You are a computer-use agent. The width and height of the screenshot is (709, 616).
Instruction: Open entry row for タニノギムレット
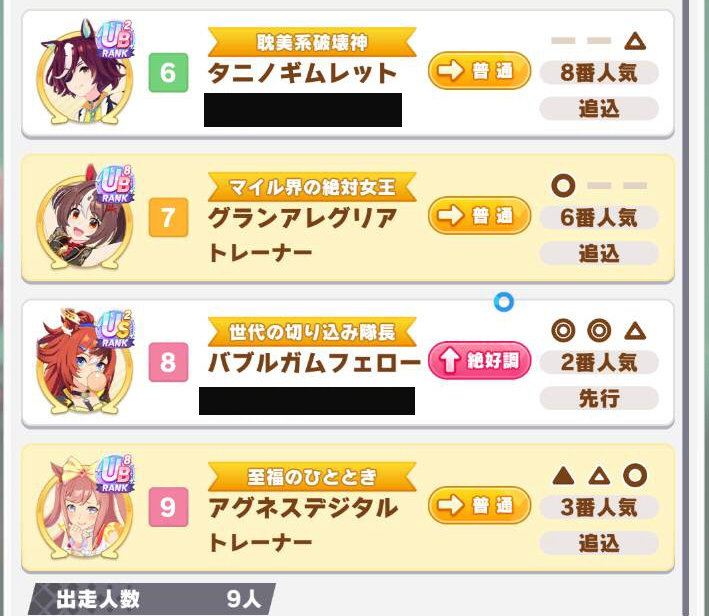tap(302, 74)
